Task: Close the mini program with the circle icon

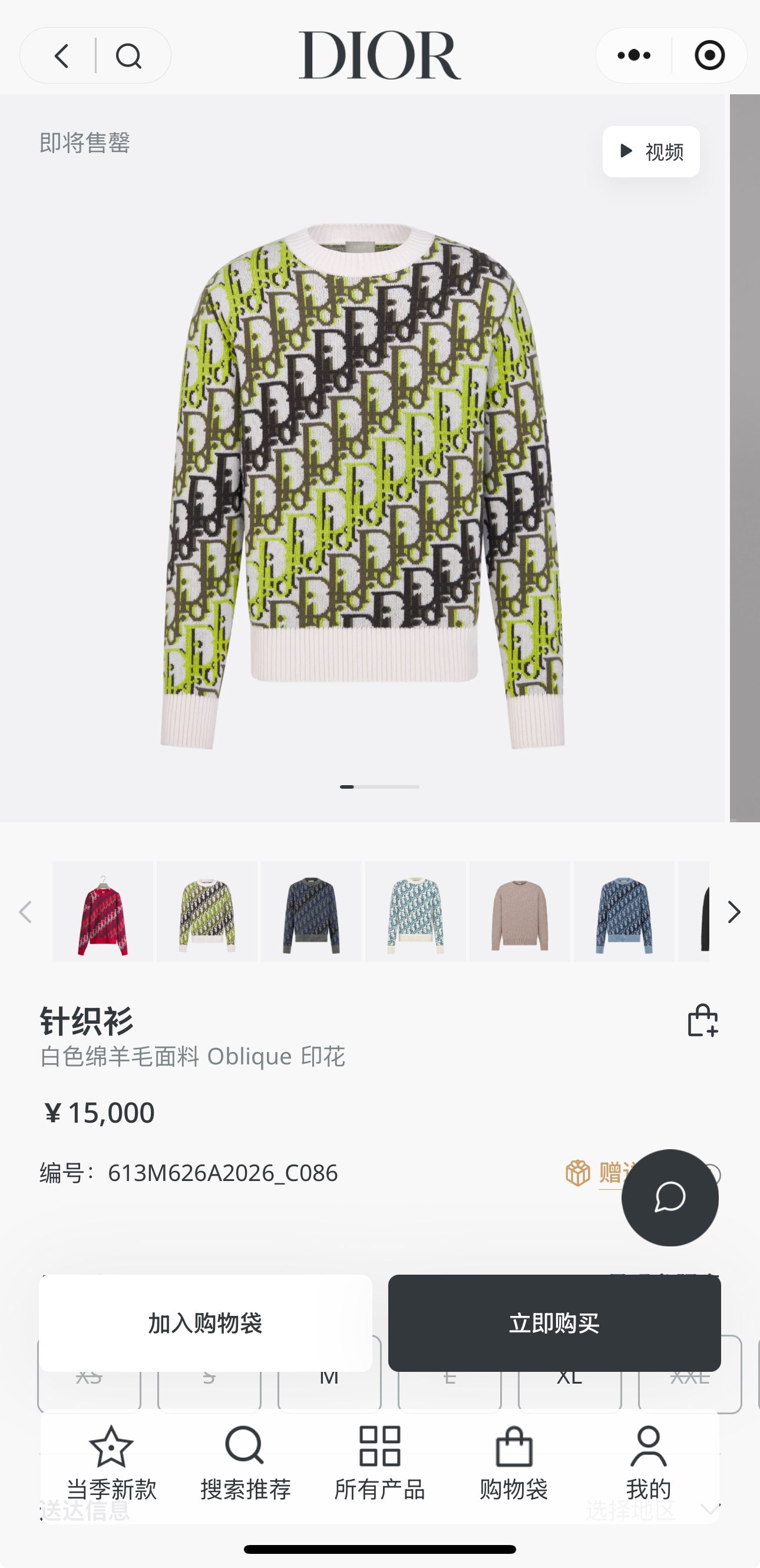Action: pos(709,55)
